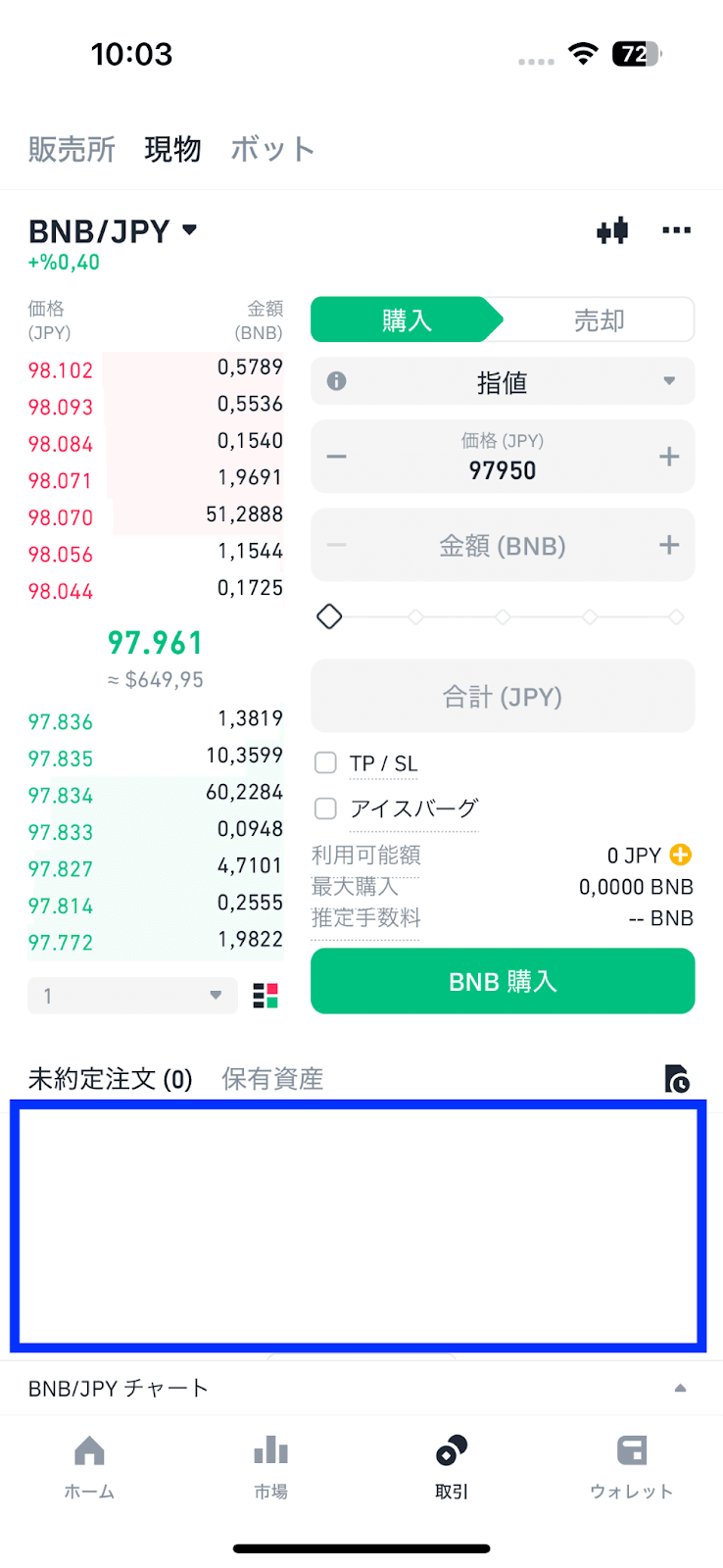Viewport: 723px width, 1568px height.
Task: Tap the 金額 (BNB) amount field
Action: coord(503,546)
